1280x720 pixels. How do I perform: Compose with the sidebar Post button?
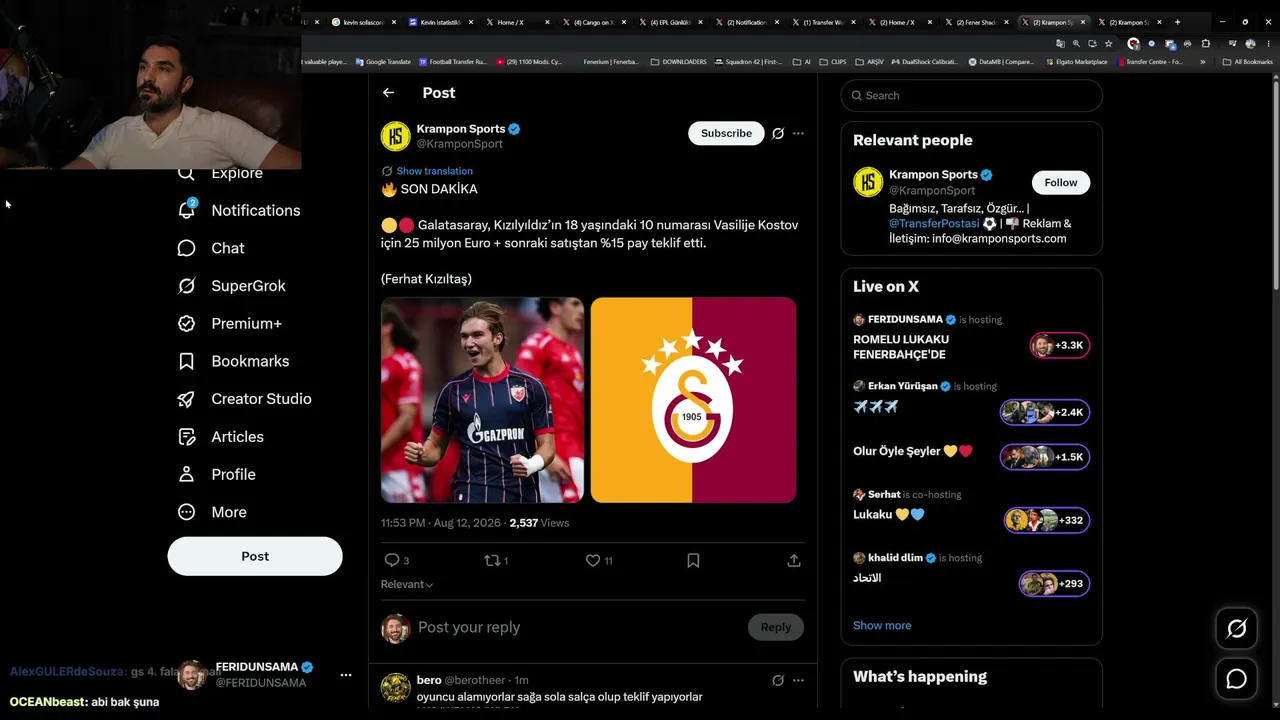pyautogui.click(x=255, y=556)
